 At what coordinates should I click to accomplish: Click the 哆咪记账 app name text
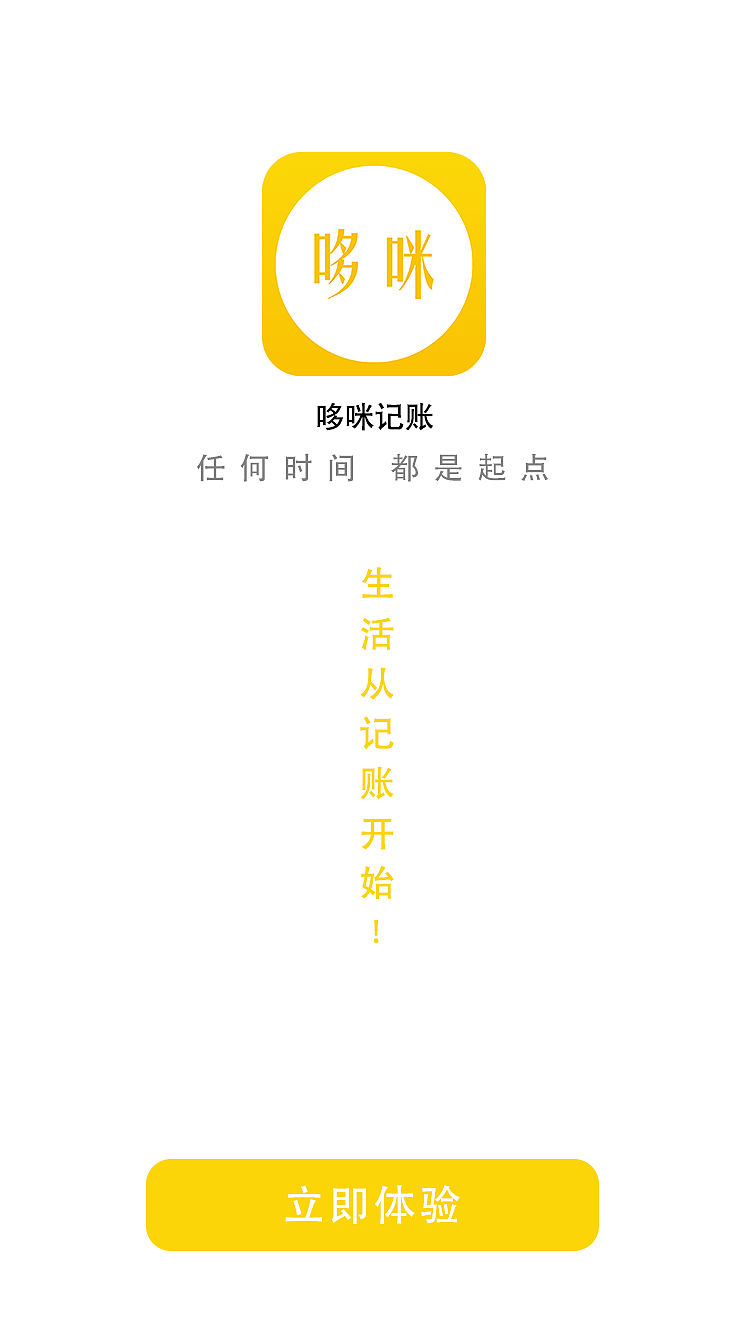pos(375,418)
